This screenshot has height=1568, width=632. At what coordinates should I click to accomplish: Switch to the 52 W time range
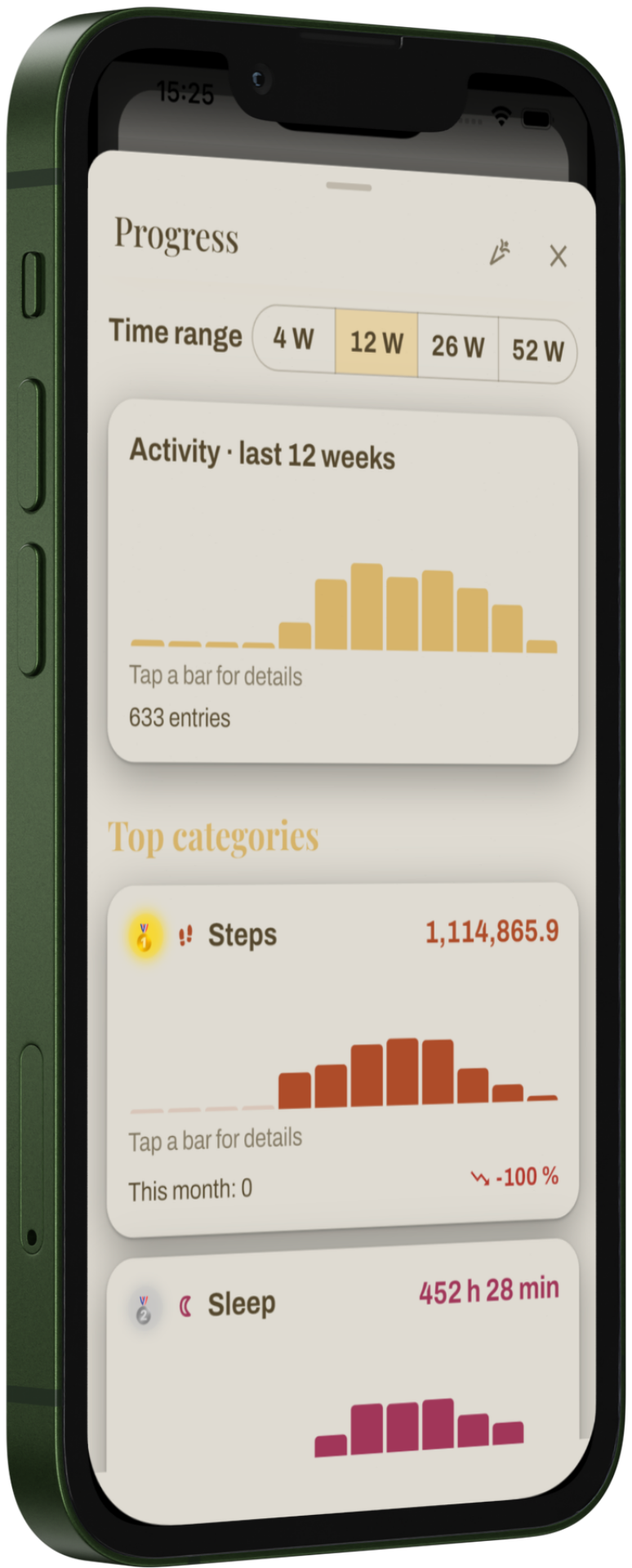coord(537,350)
